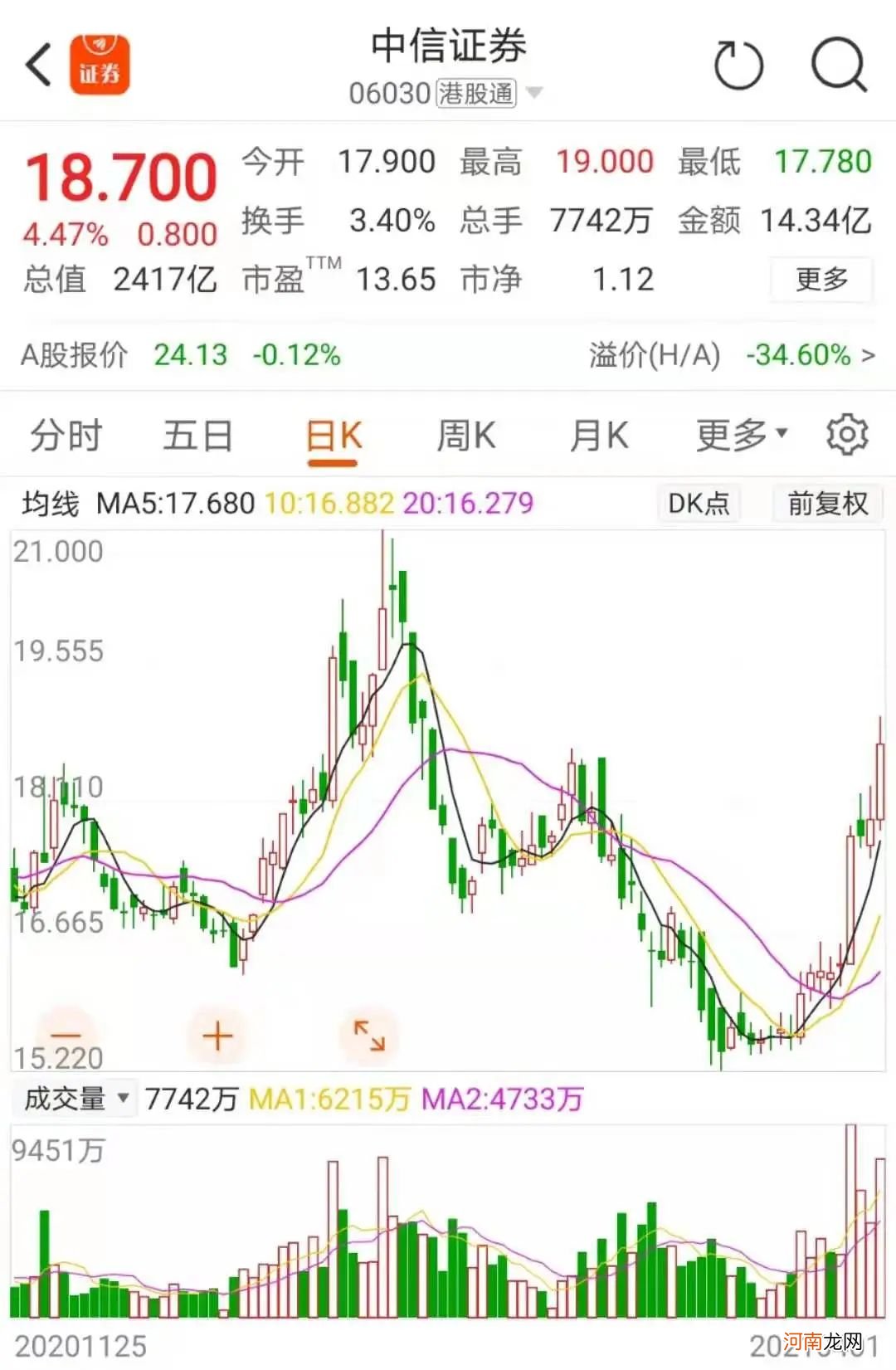This screenshot has width=896, height=1370.
Task: Switch to the 分时 intraday tab
Action: point(65,435)
